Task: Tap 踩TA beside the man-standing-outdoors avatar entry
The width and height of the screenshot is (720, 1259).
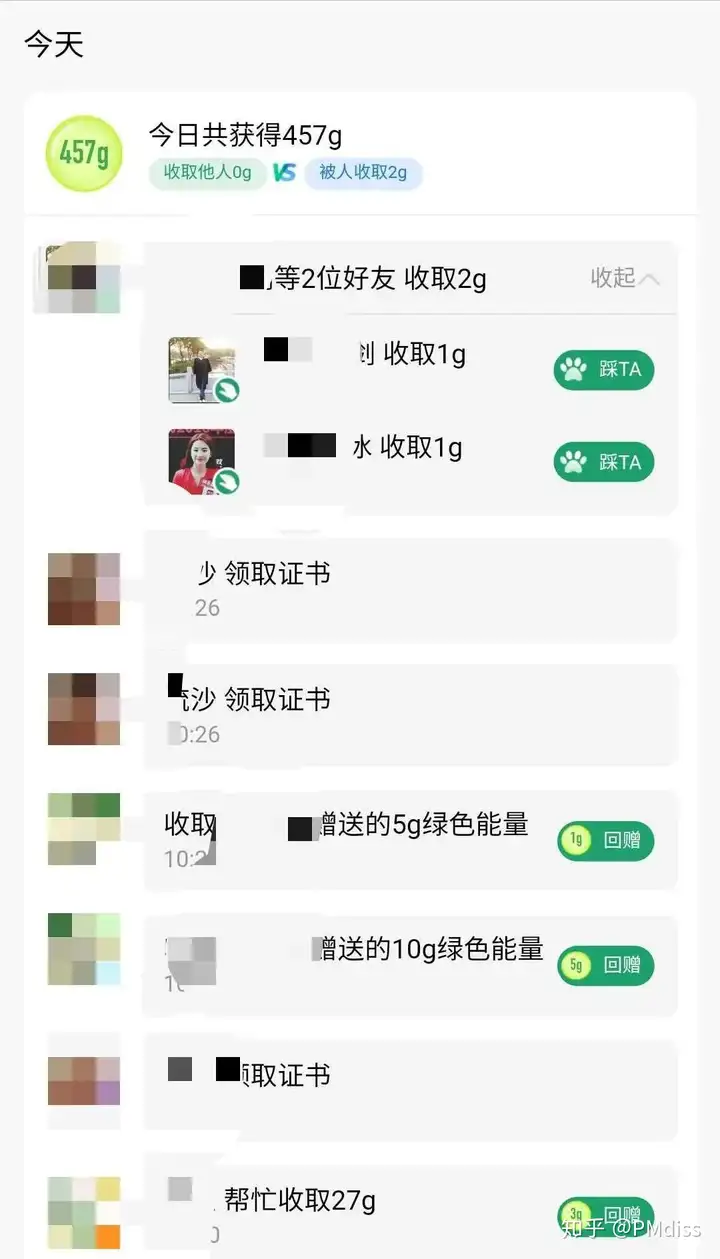Action: pyautogui.click(x=604, y=370)
